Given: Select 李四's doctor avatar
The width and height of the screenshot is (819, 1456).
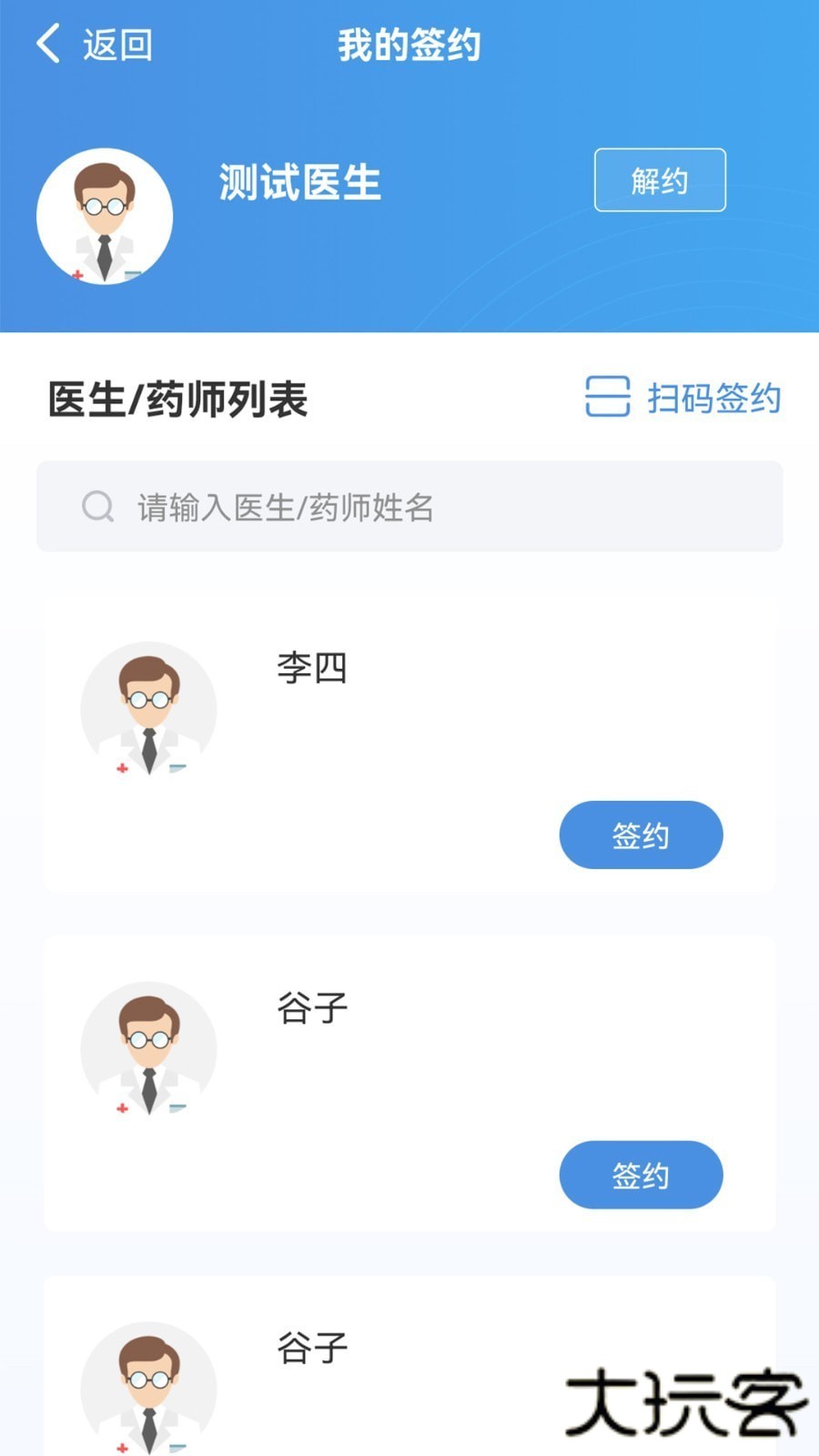Looking at the screenshot, I should coord(150,712).
